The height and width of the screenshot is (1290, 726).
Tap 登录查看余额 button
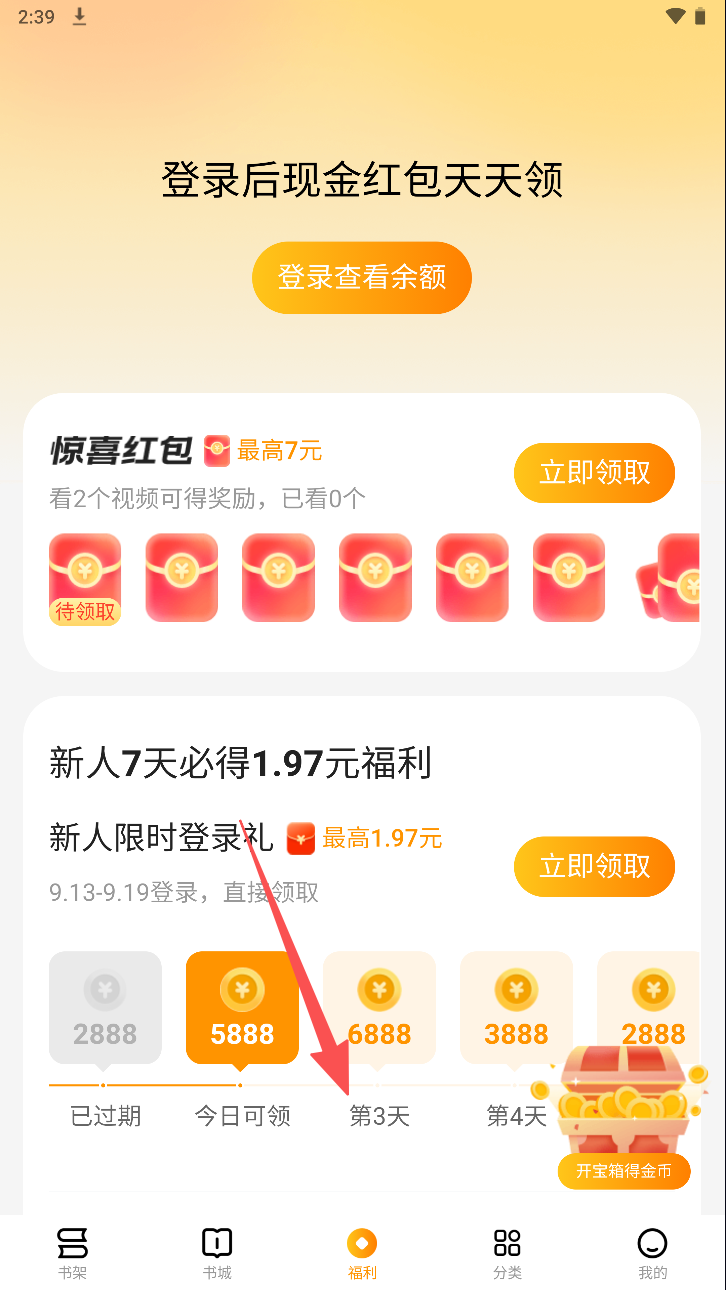coord(361,277)
